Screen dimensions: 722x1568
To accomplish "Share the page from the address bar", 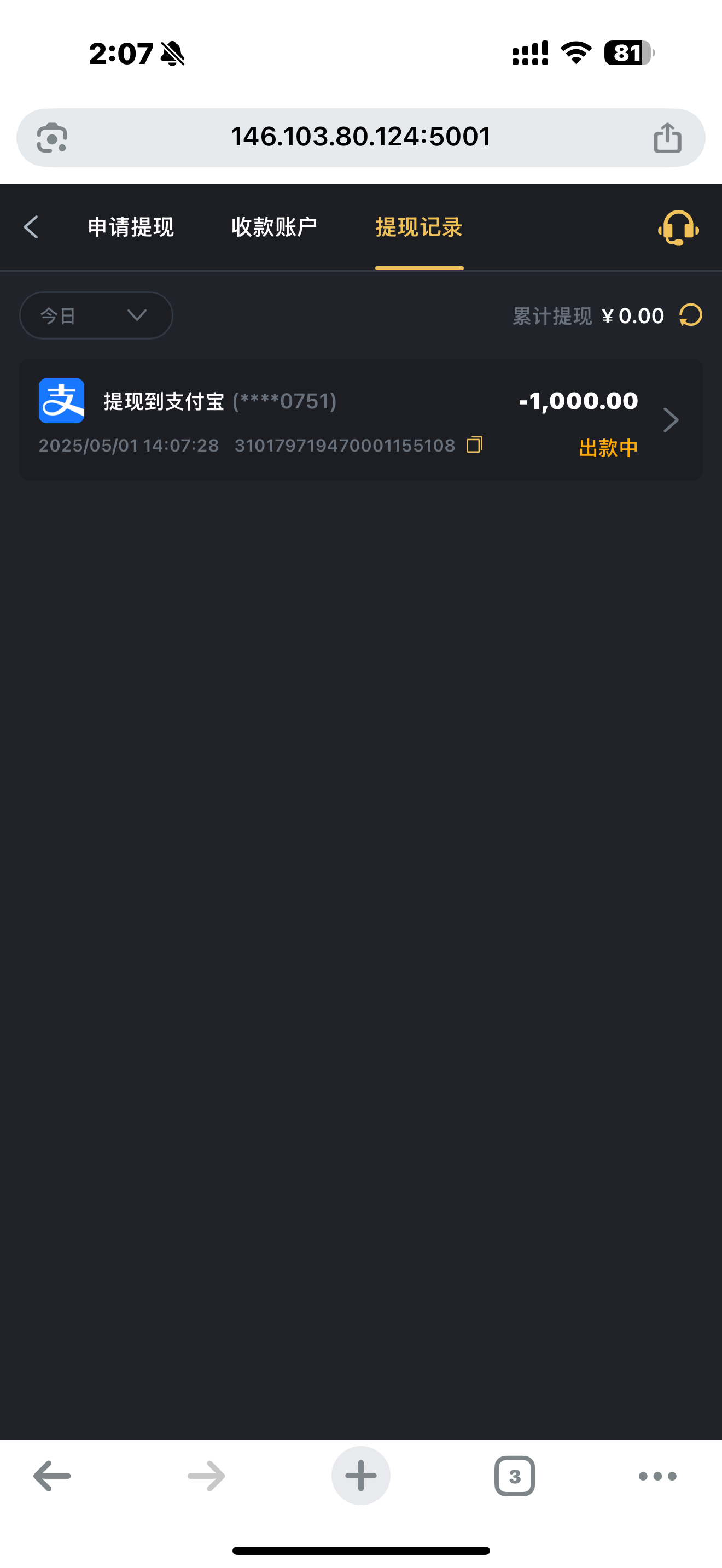I will [x=667, y=138].
